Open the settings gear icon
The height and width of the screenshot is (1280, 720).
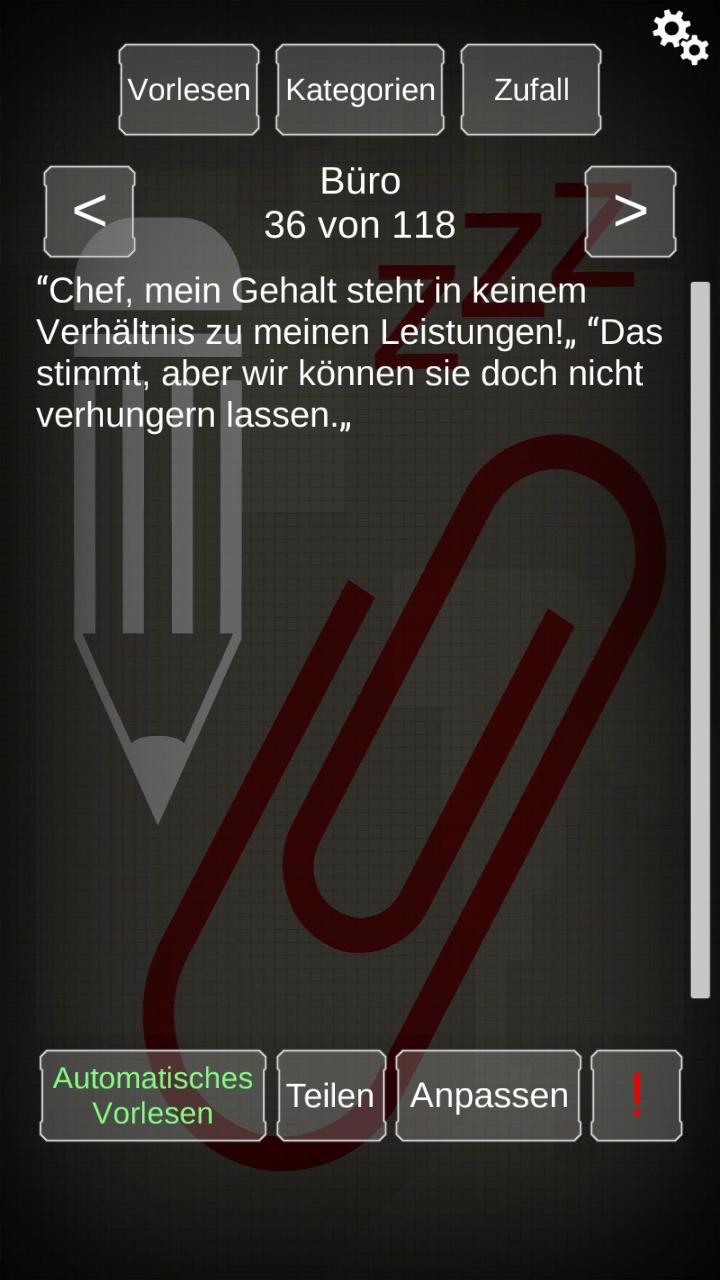680,40
